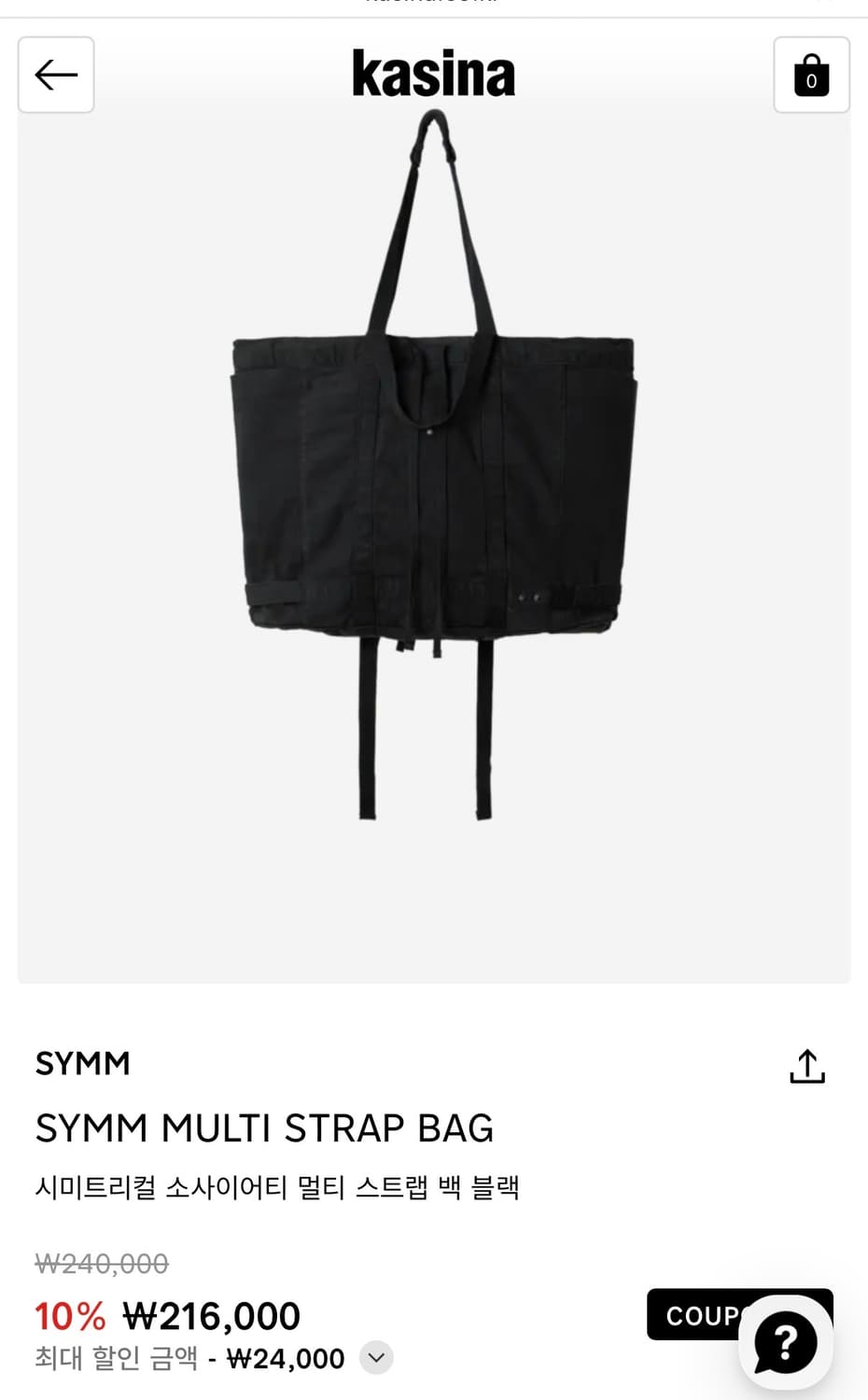Screen dimensions: 868x1400
Task: Select the discounted price ₩216,000
Action: [x=212, y=1315]
